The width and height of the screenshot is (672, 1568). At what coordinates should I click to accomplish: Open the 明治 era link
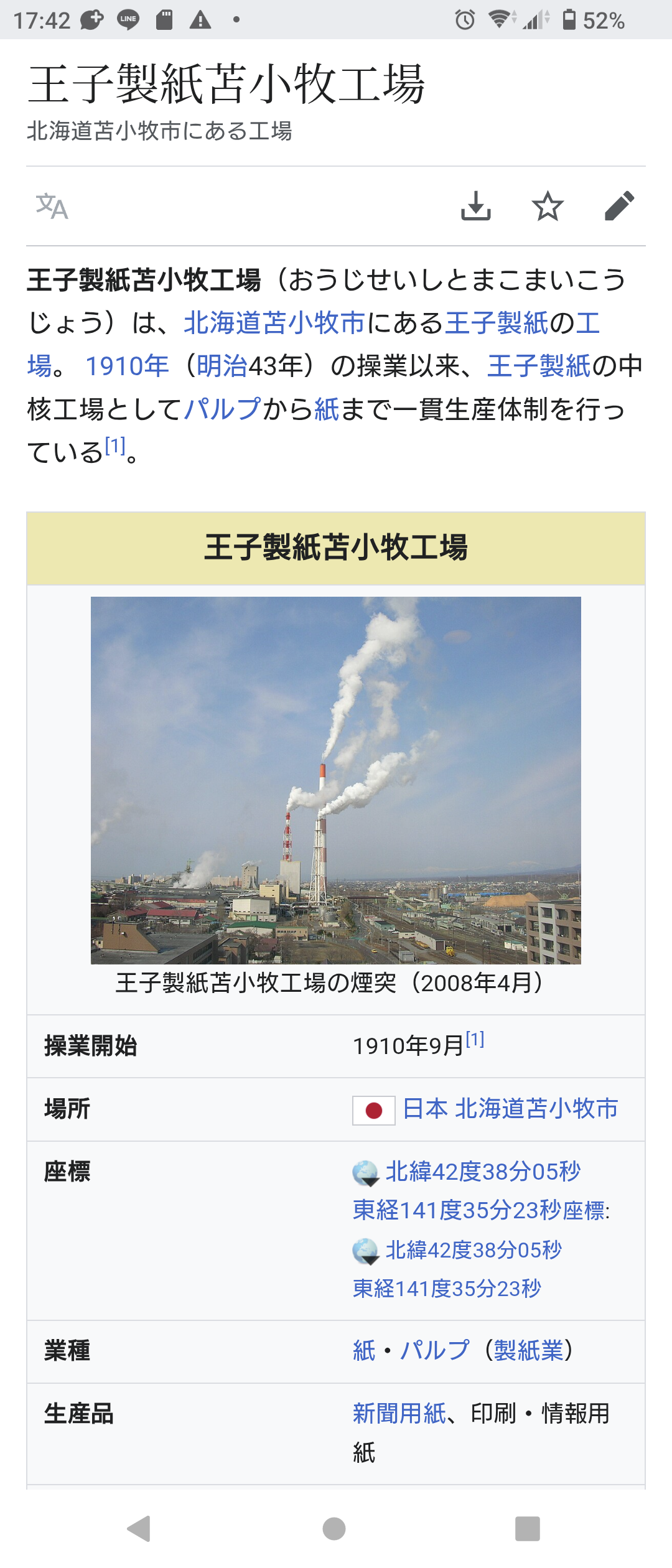point(222,366)
